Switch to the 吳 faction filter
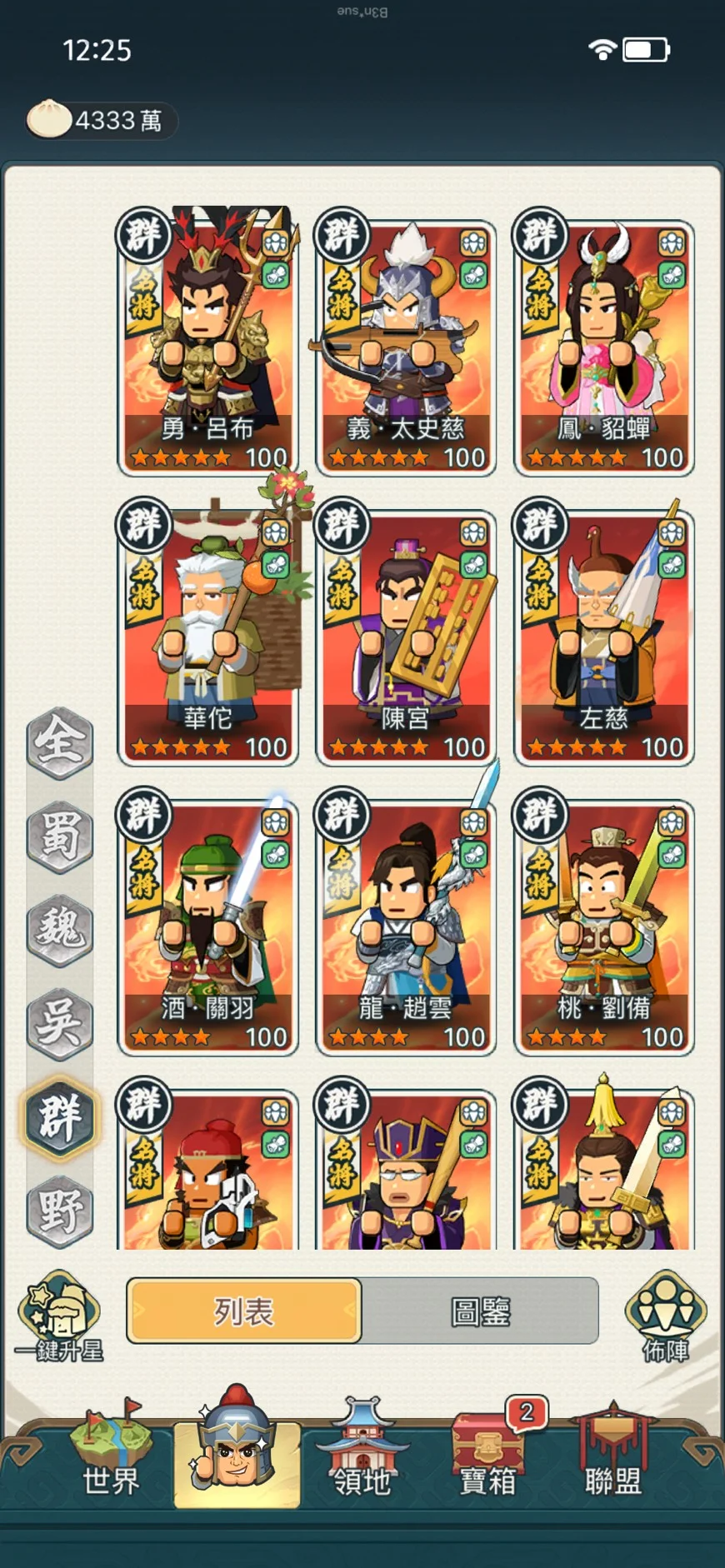This screenshot has height=1568, width=725. pyautogui.click(x=59, y=1023)
